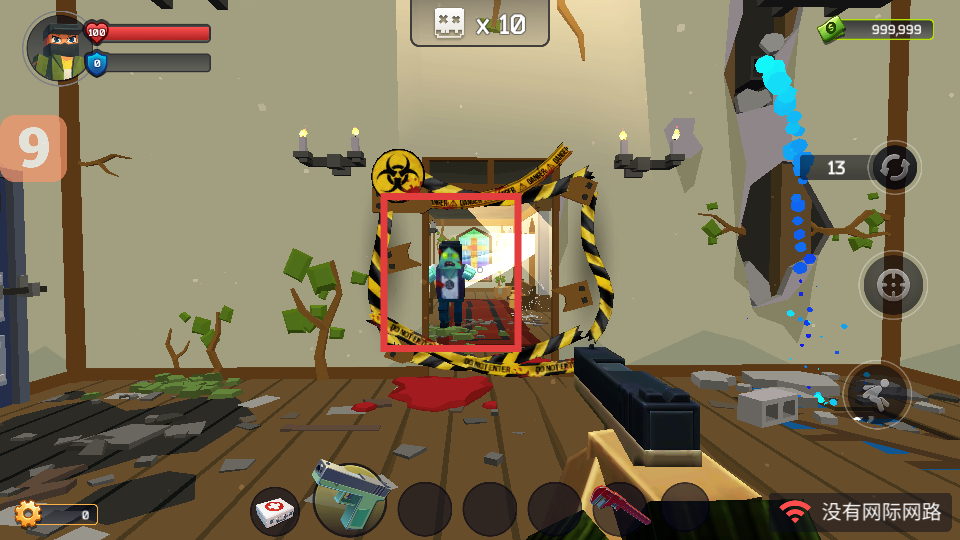Select the pistol weapon slot
The image size is (960, 540).
(349, 498)
